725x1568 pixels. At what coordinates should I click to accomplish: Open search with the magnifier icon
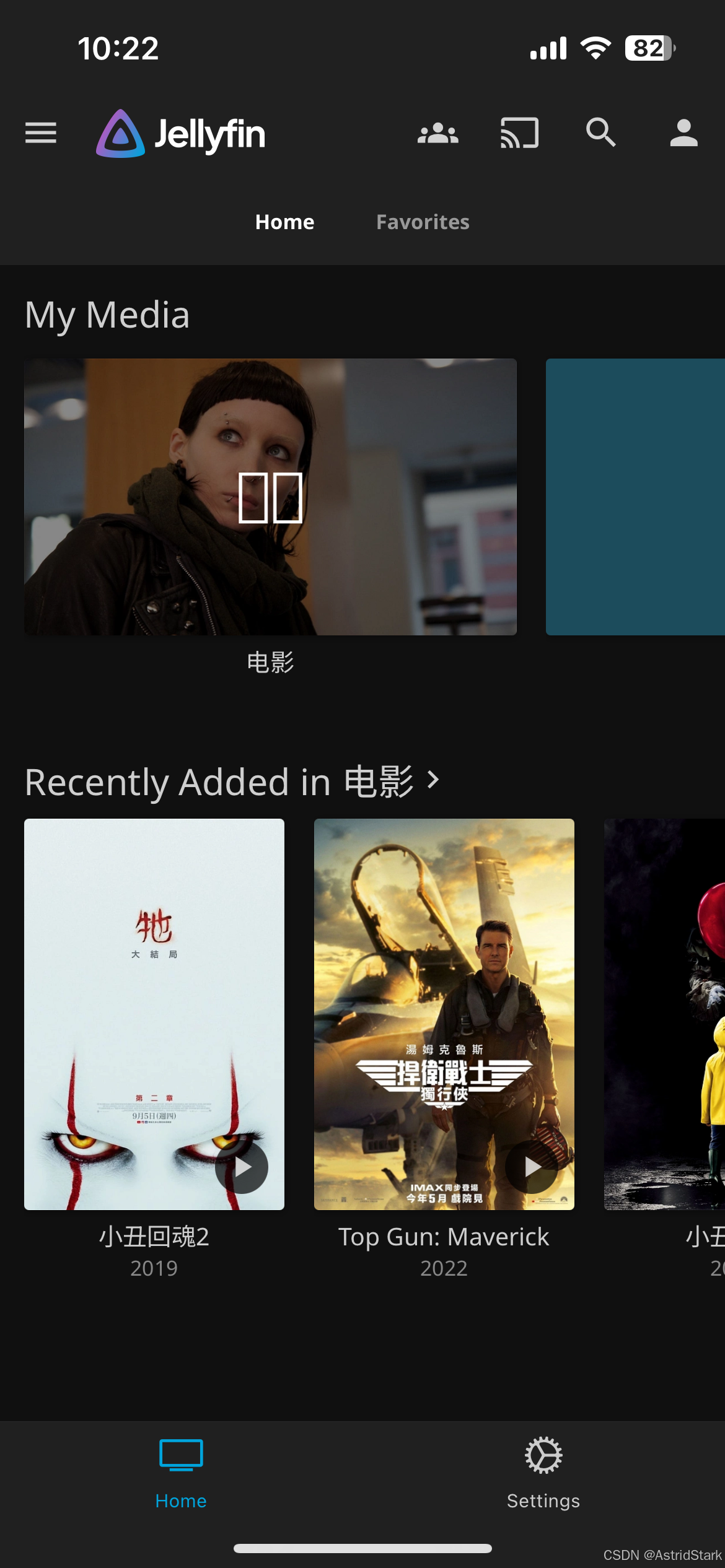click(601, 133)
